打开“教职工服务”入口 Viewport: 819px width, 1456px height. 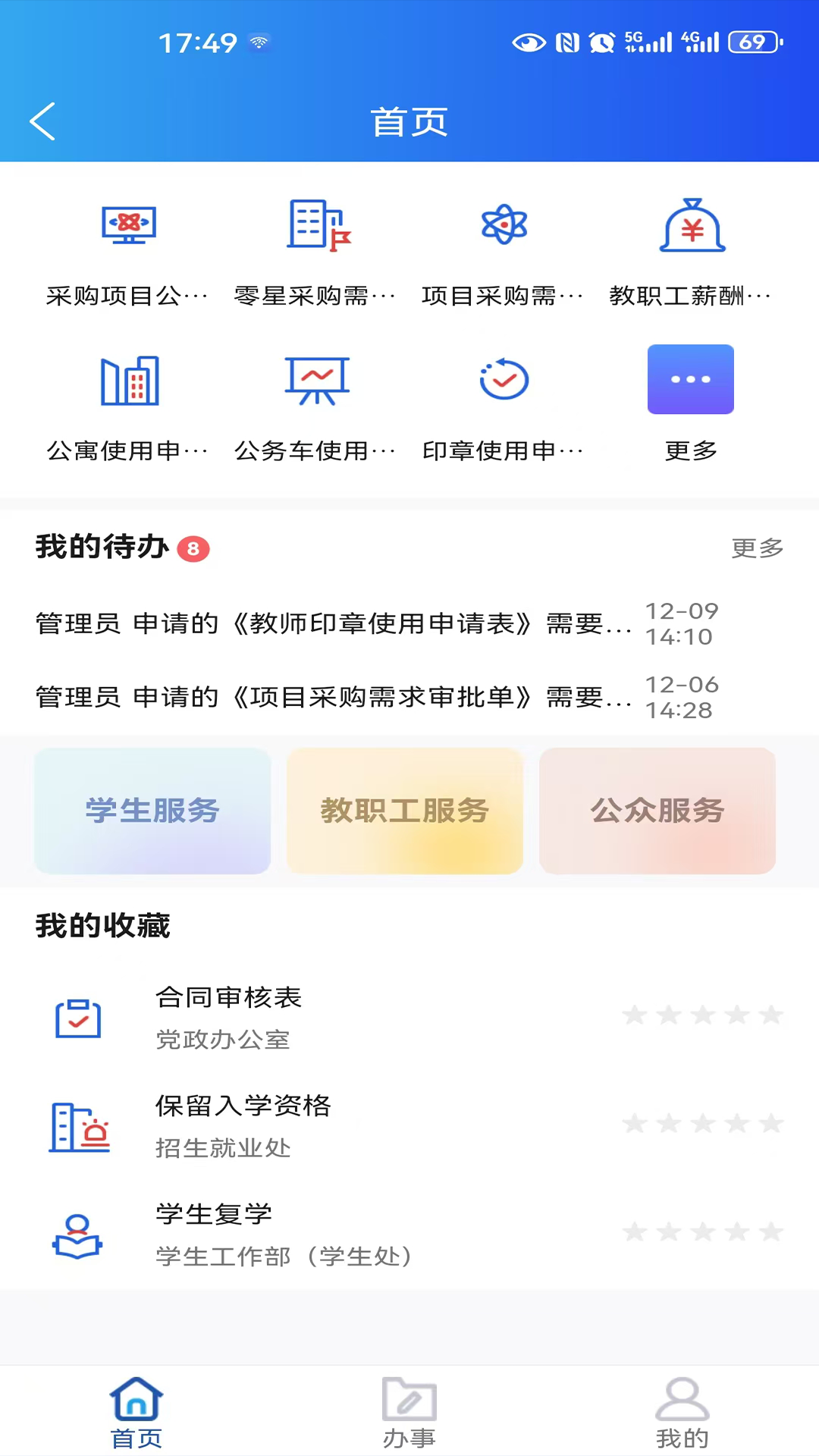tap(404, 811)
